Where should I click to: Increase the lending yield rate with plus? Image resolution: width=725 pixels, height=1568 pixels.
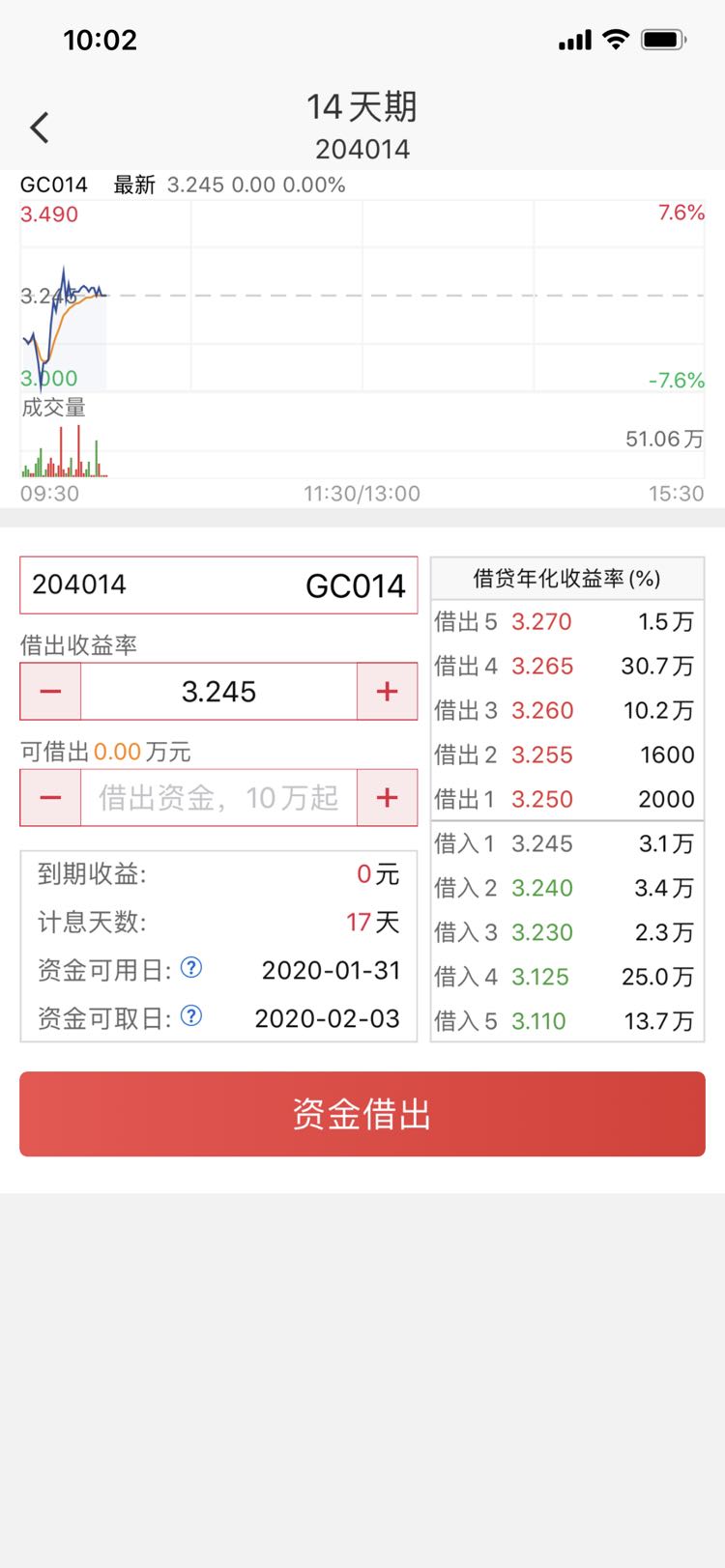(387, 692)
